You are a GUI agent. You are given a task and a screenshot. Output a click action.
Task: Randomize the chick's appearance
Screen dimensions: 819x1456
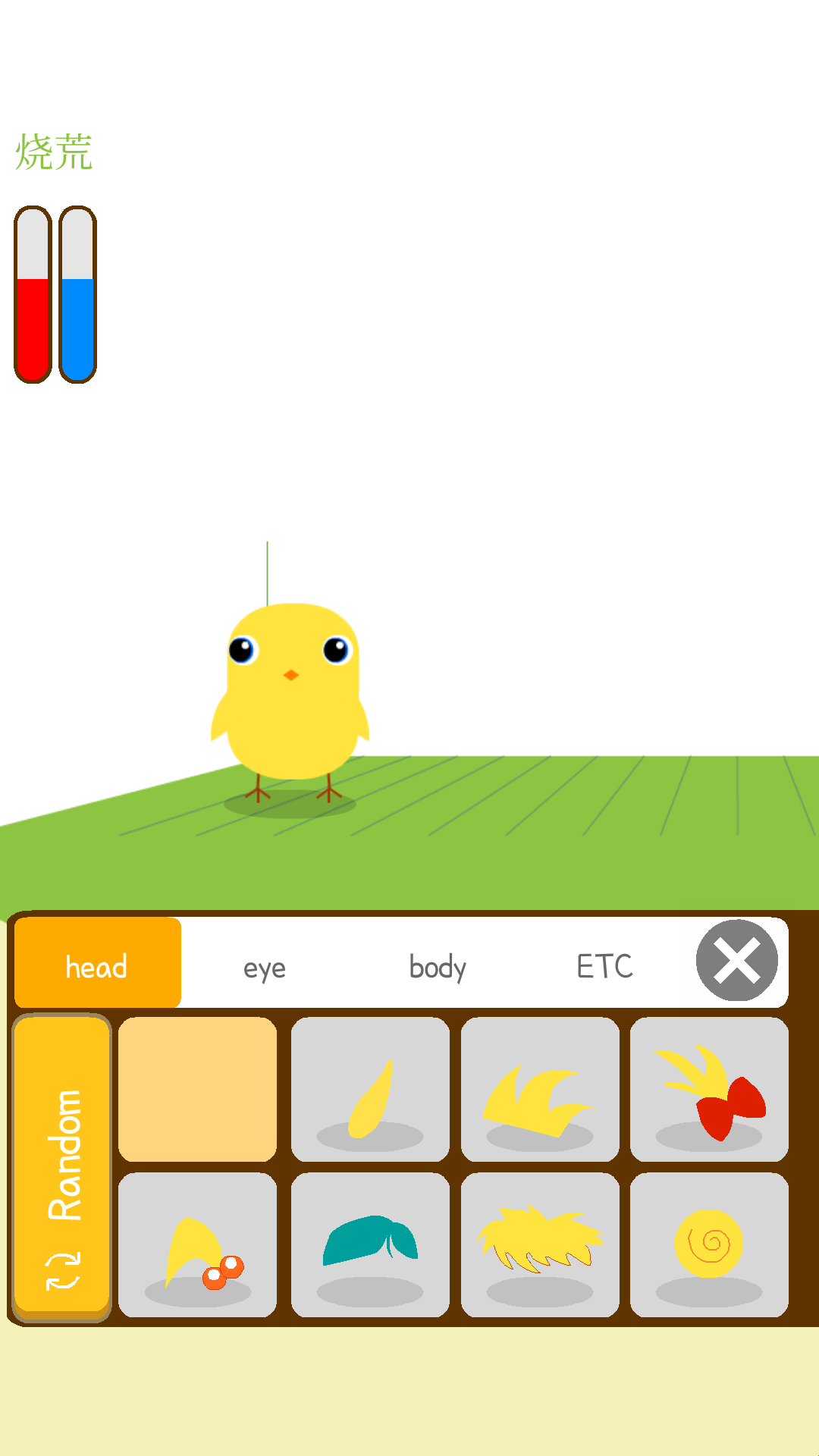click(x=62, y=1169)
